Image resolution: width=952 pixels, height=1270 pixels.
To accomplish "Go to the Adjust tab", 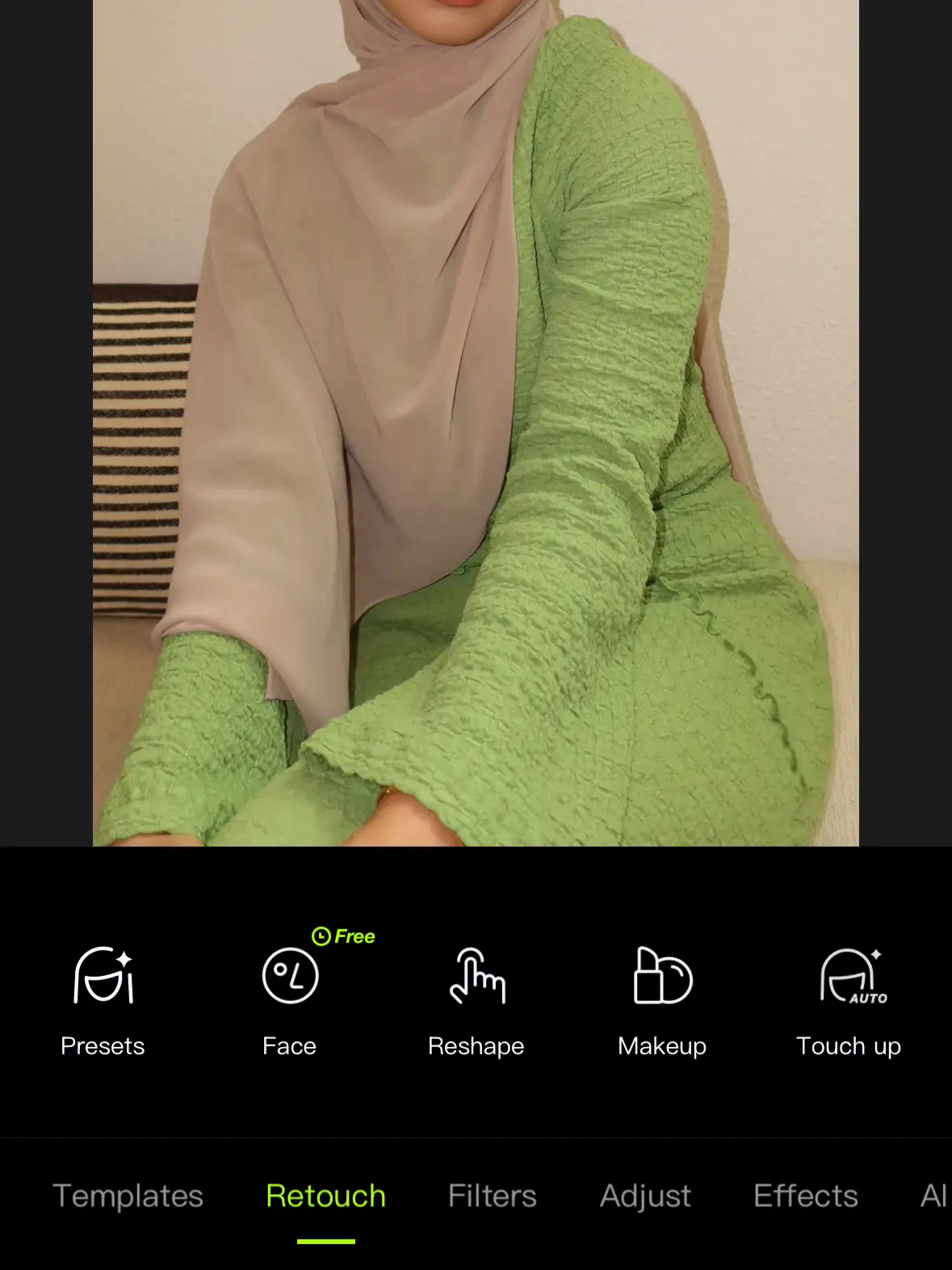I will click(645, 1196).
